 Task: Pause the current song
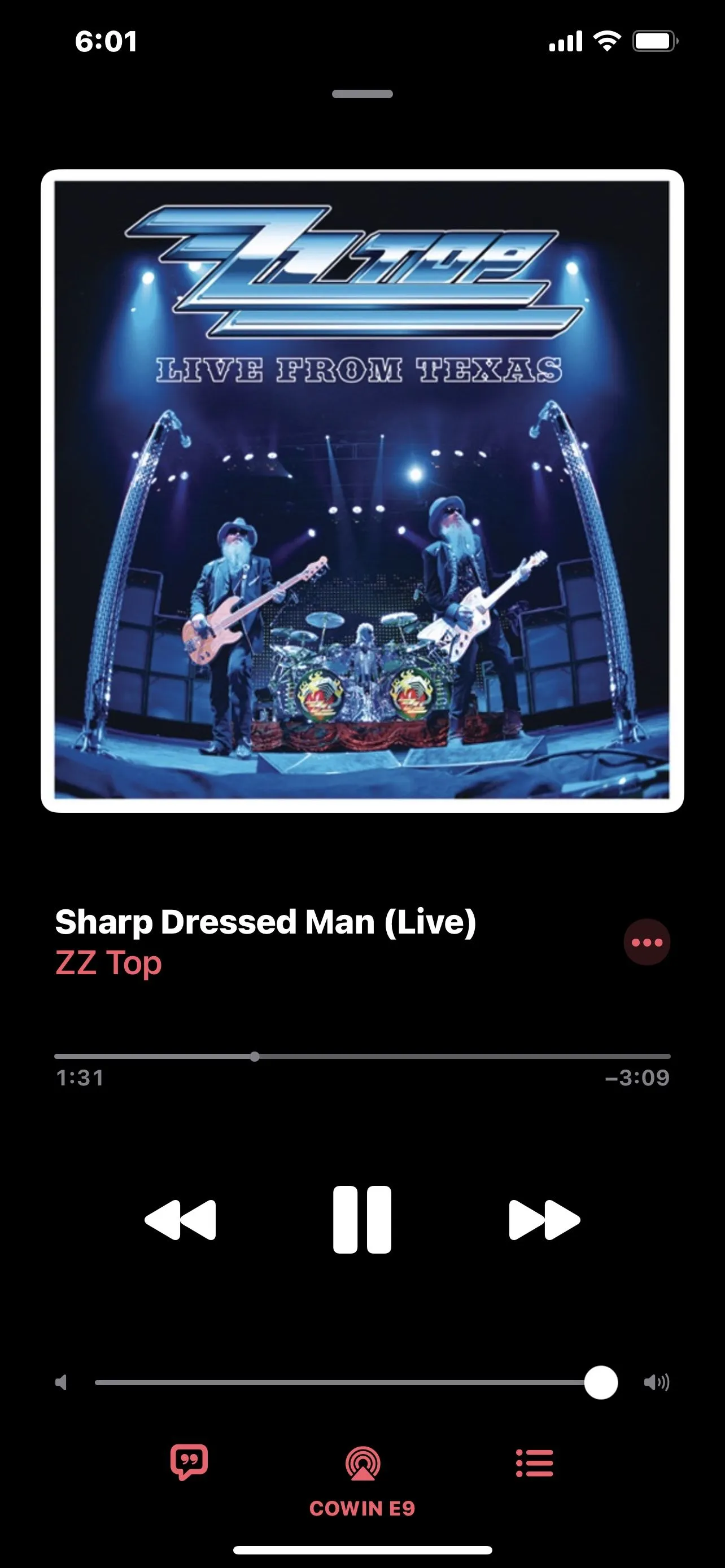[x=362, y=1219]
